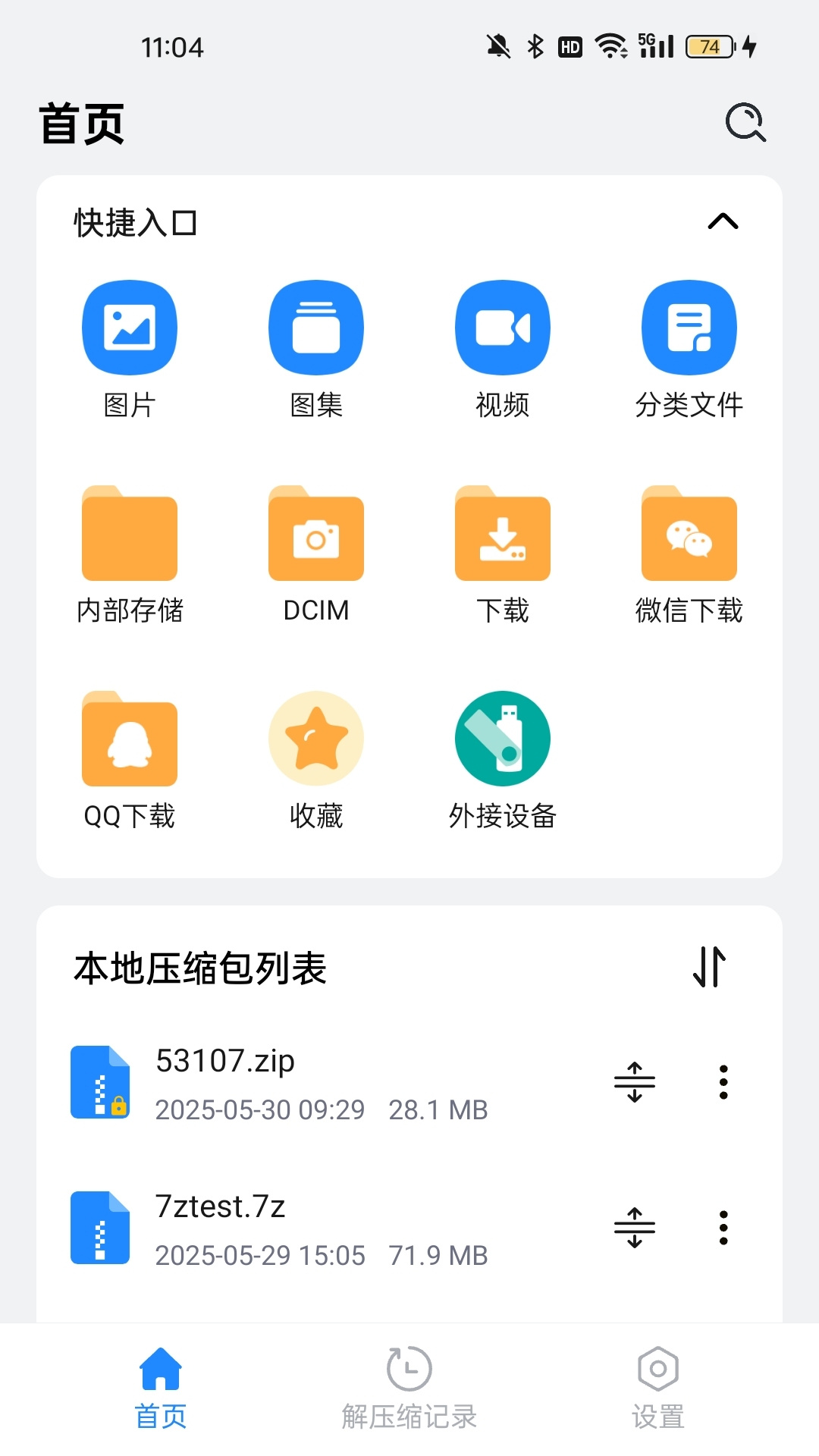
Task: Open the 内部存储 (Internal storage) folder
Action: pos(129,535)
